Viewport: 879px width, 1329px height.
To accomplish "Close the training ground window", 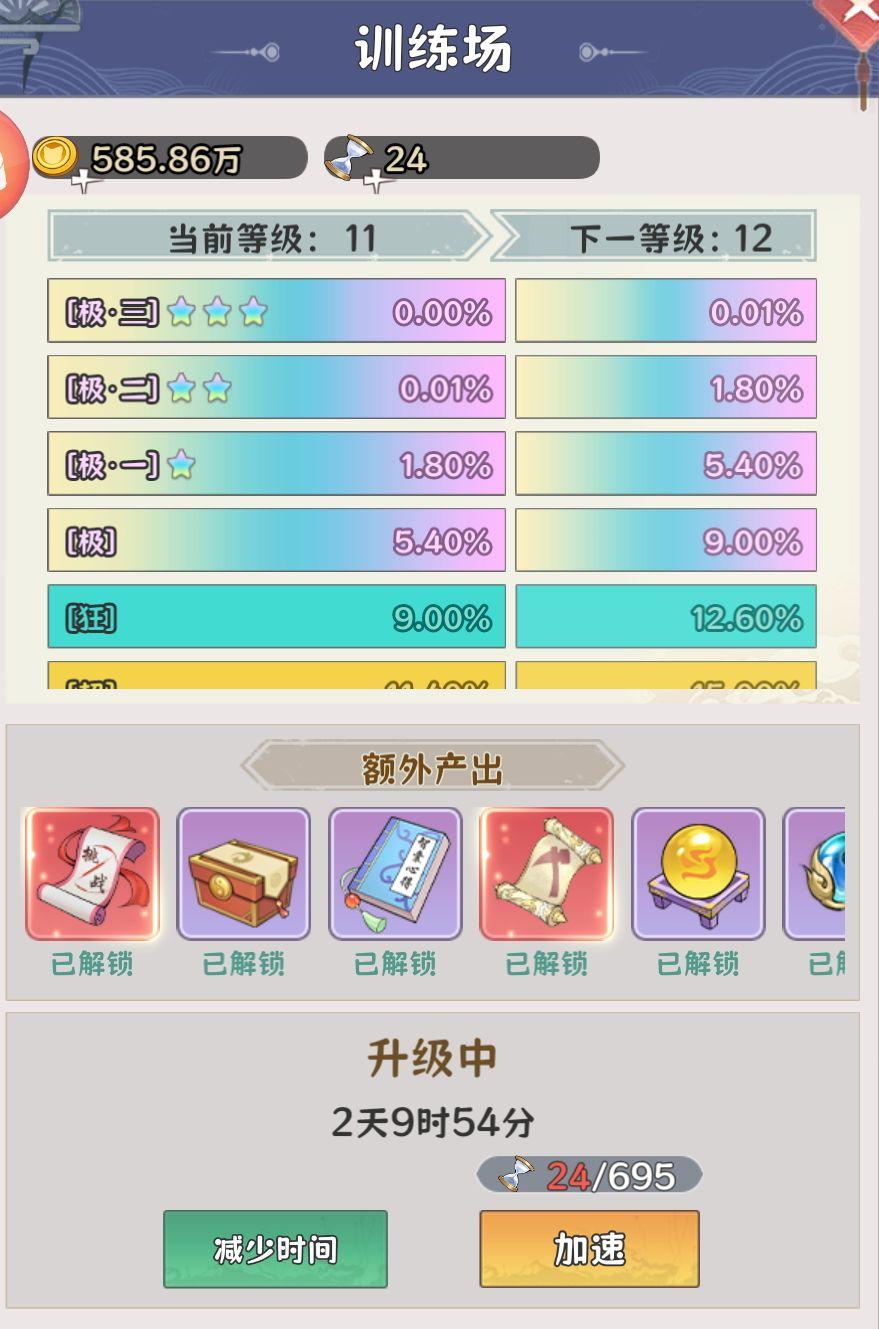I will coord(860,12).
